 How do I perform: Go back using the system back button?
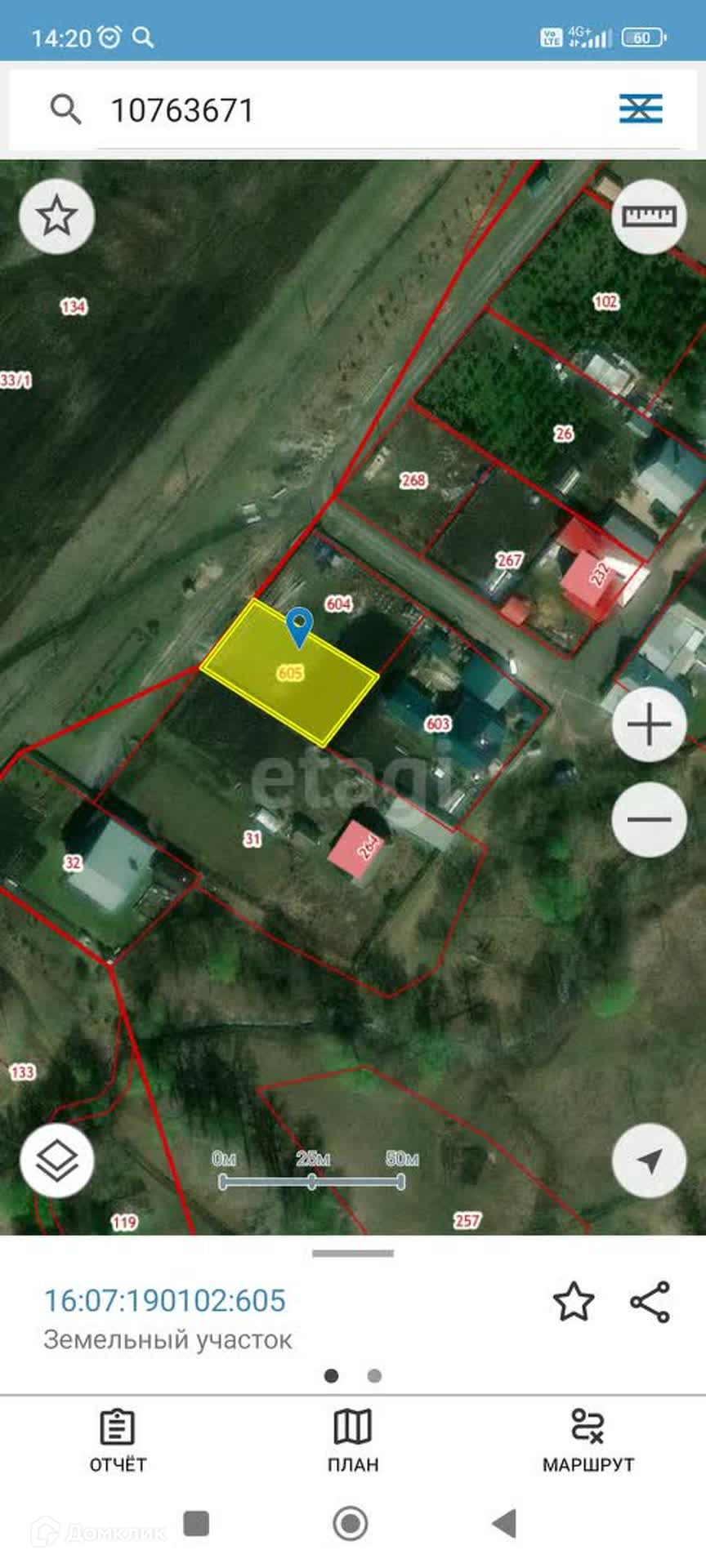(504, 1523)
